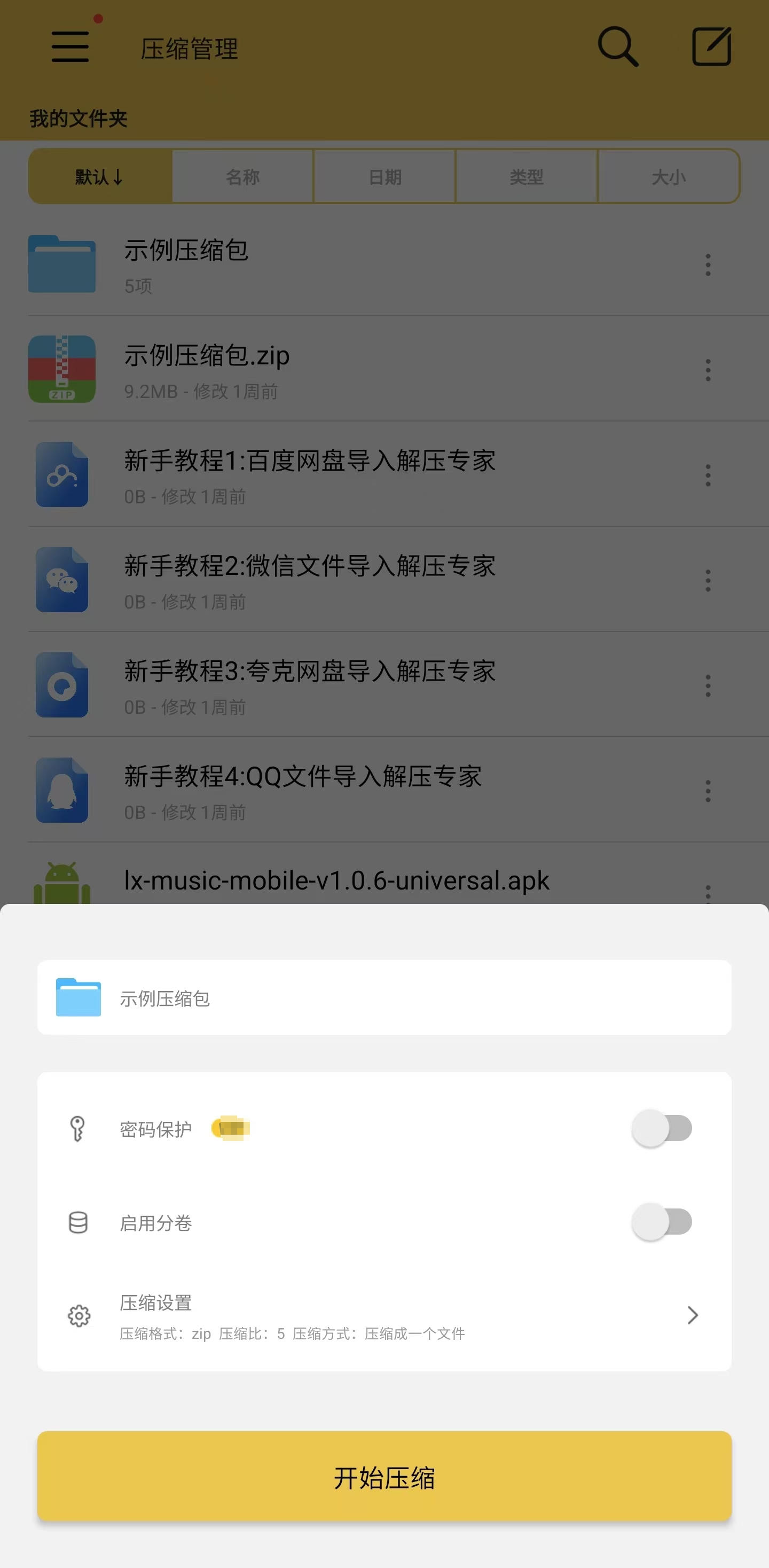The image size is (769, 1568).
Task: Sort files by 名称
Action: [243, 176]
